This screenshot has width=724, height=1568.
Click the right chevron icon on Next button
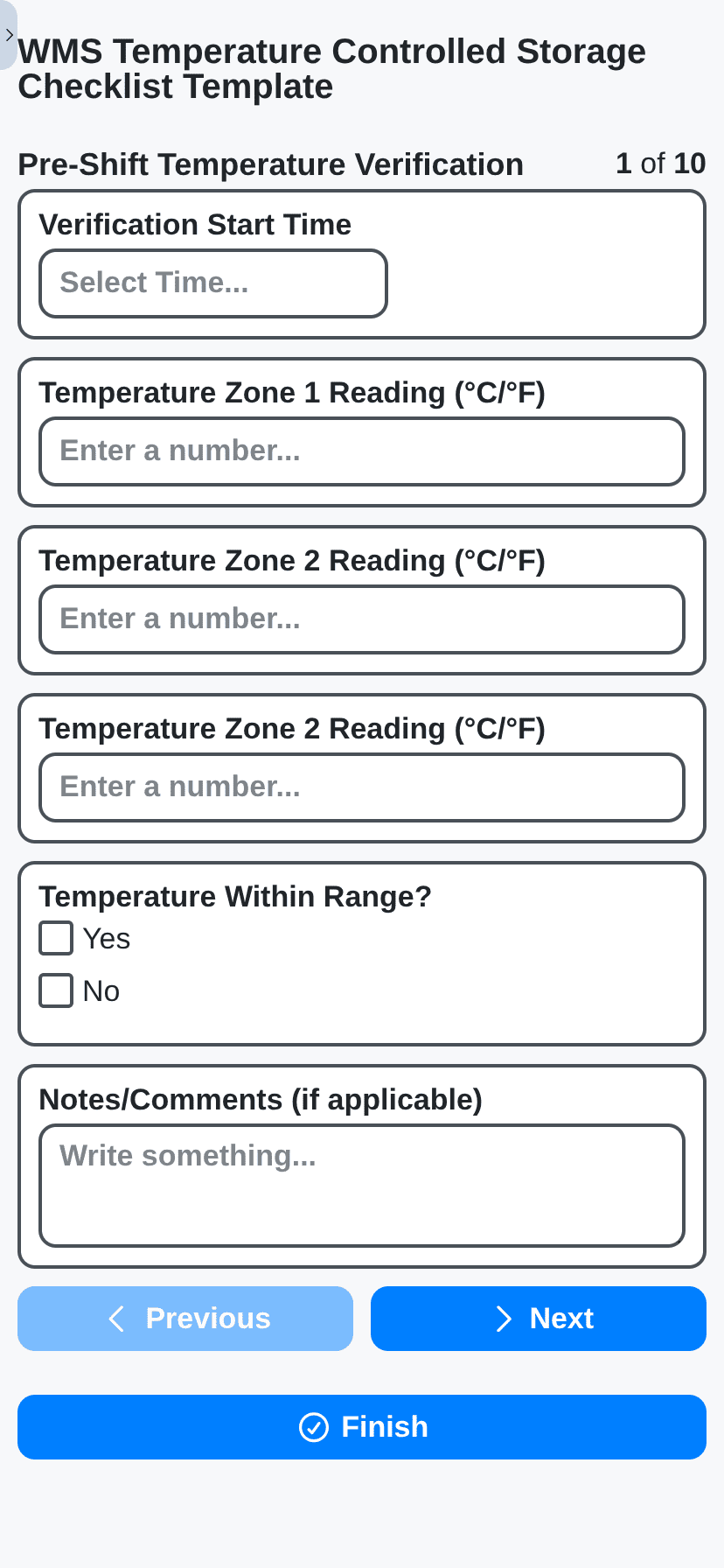[x=503, y=1318]
